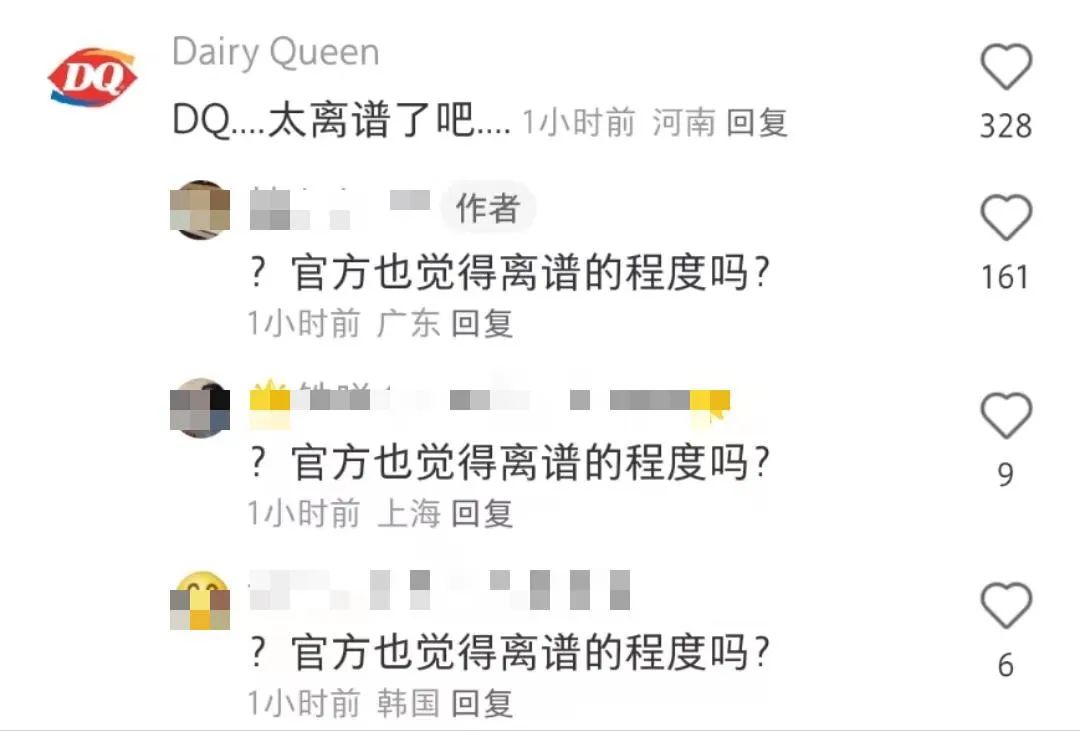
Task: Reply to the author's comment from 广东
Action: click(x=482, y=323)
